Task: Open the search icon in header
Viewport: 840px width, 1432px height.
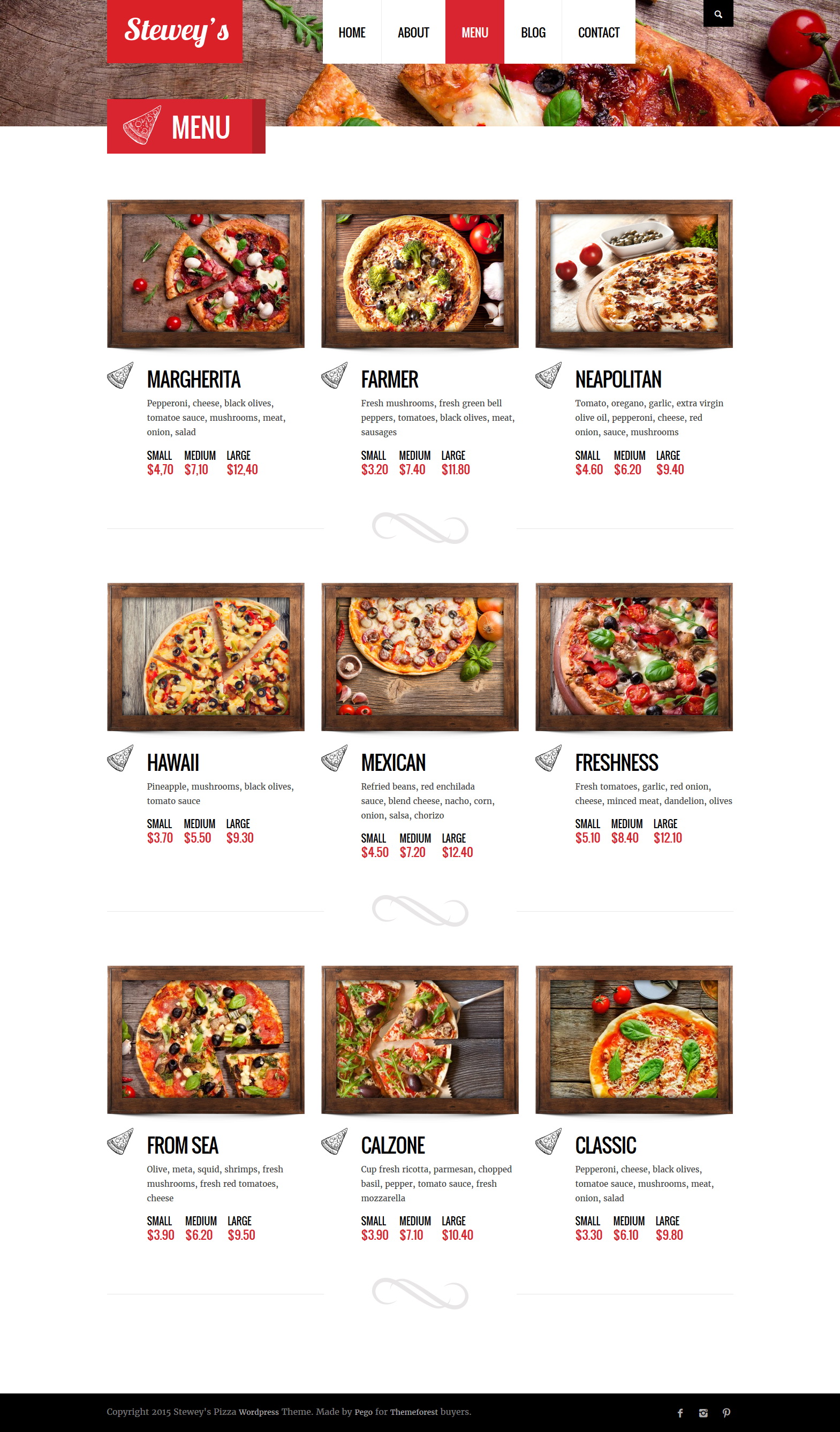Action: coord(718,13)
